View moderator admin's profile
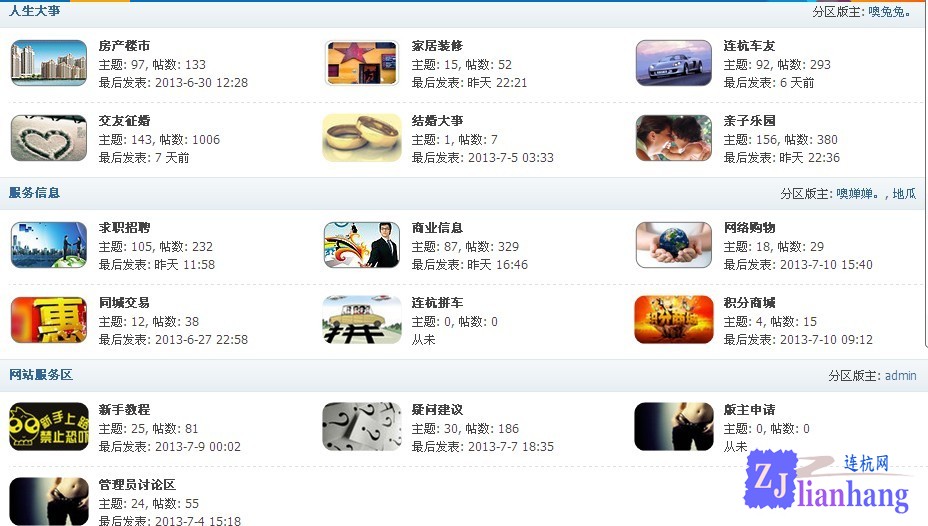The width and height of the screenshot is (928, 526). click(x=900, y=376)
